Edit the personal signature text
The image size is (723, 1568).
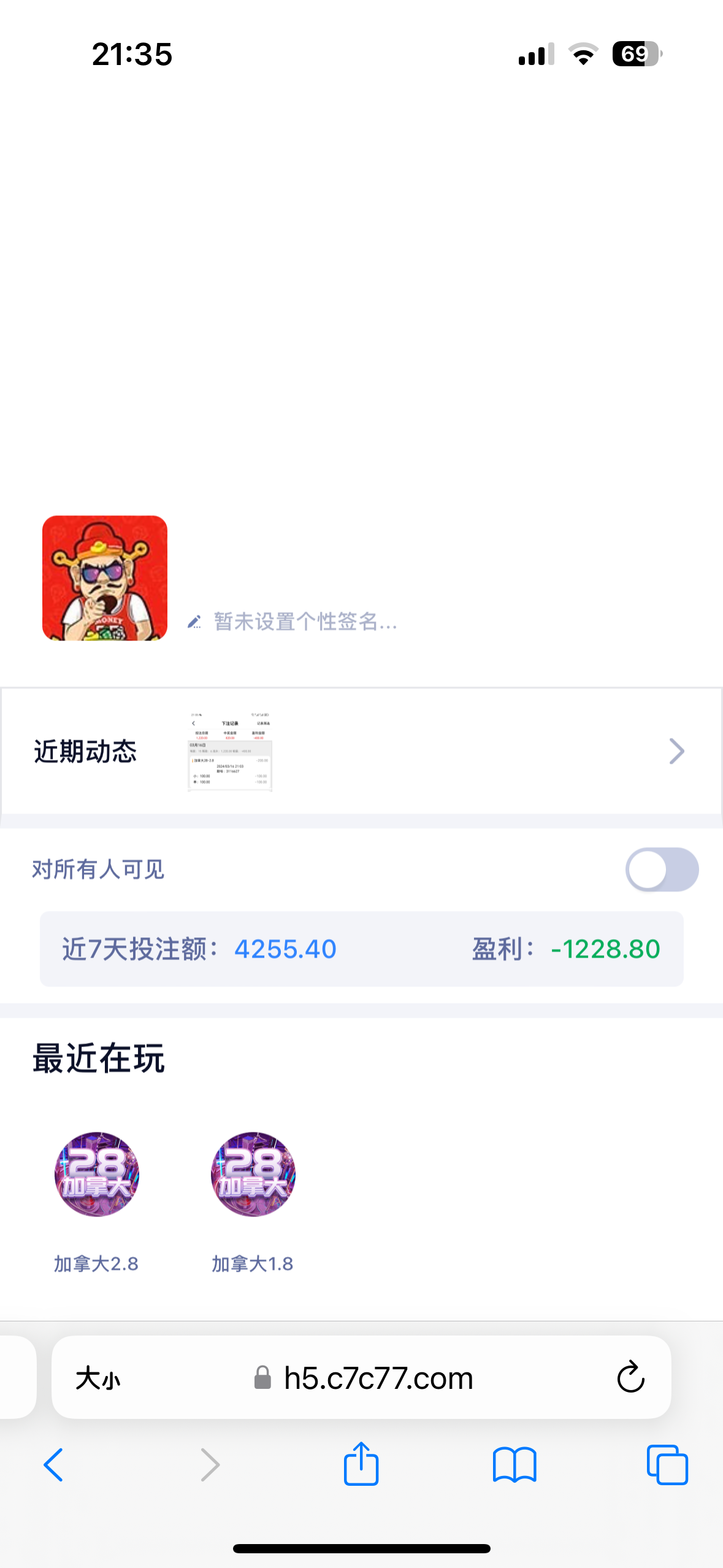pos(305,622)
